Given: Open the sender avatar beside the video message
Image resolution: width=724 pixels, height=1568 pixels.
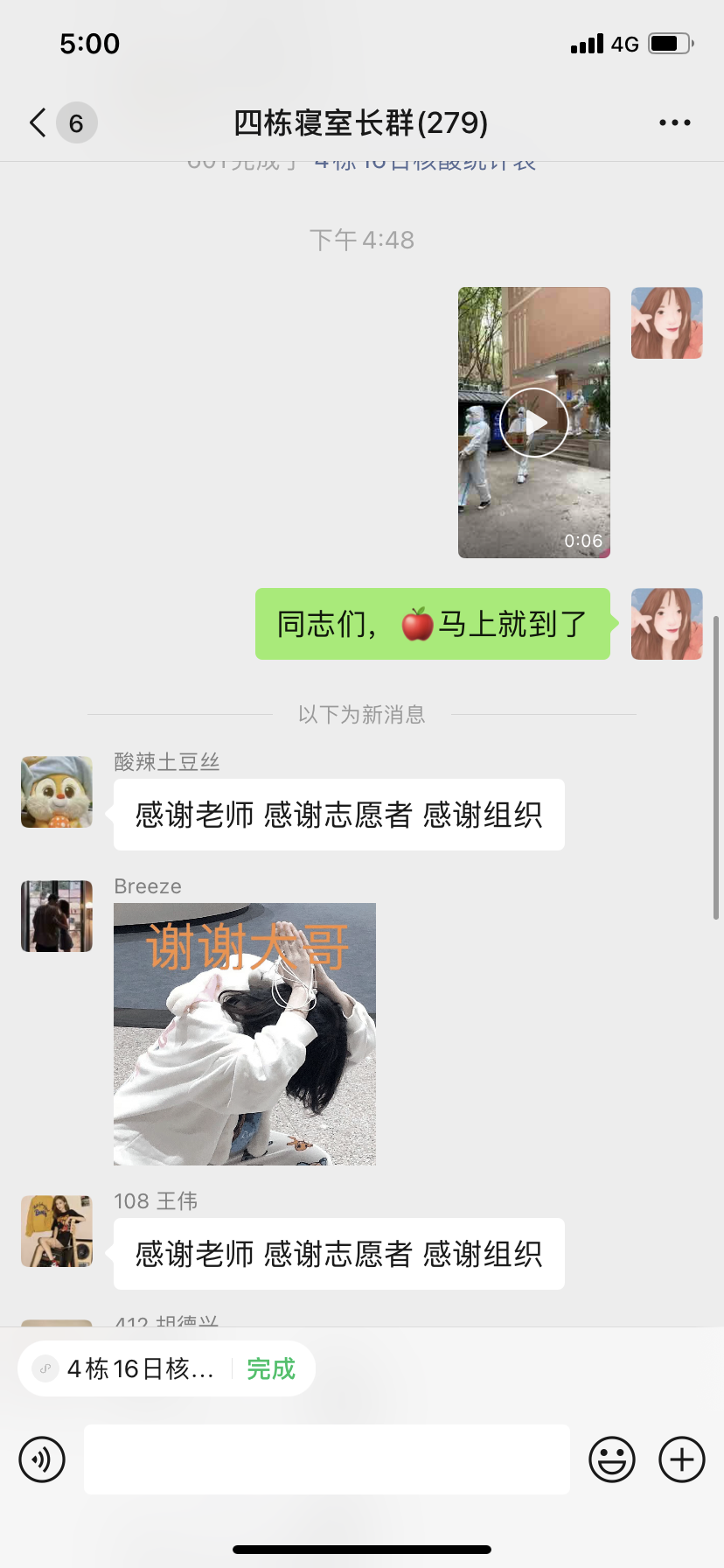Looking at the screenshot, I should coord(667,323).
